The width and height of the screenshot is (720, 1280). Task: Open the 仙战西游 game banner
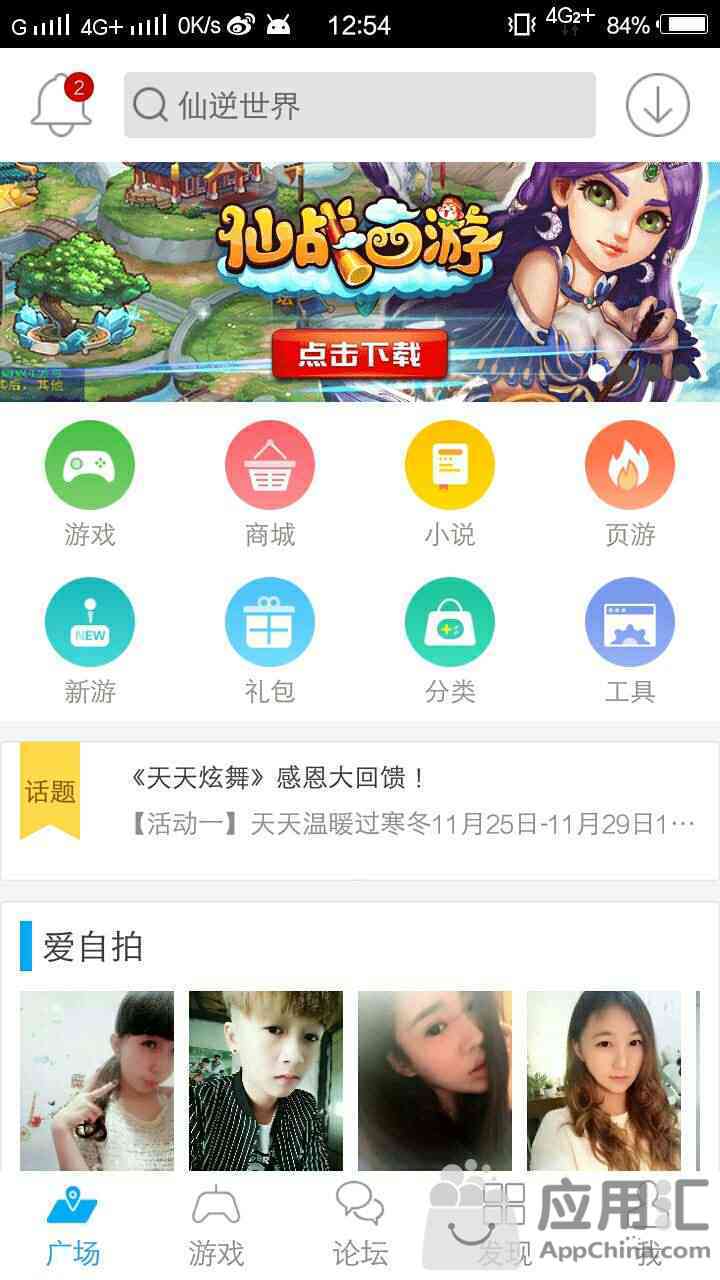click(x=360, y=282)
